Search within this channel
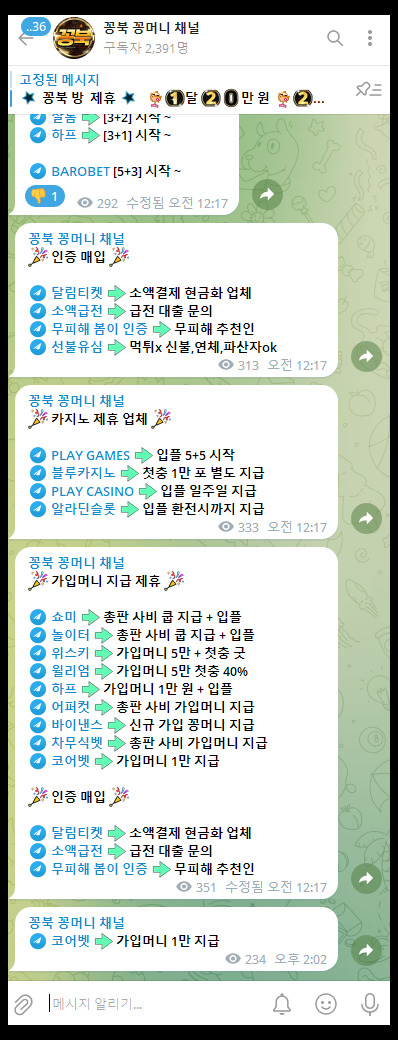The height and width of the screenshot is (1040, 398). click(335, 38)
